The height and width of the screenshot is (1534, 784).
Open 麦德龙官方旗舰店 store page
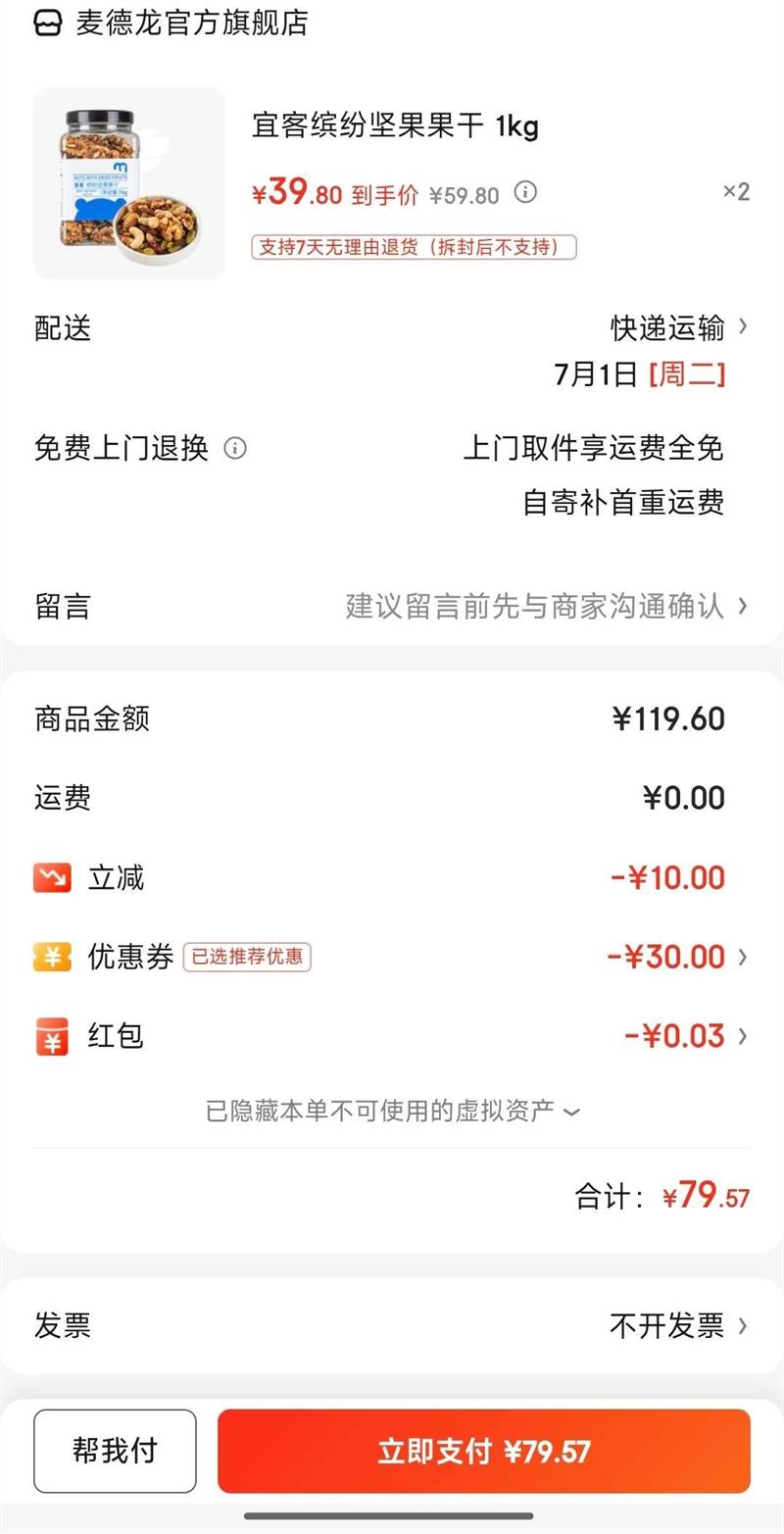[x=191, y=23]
